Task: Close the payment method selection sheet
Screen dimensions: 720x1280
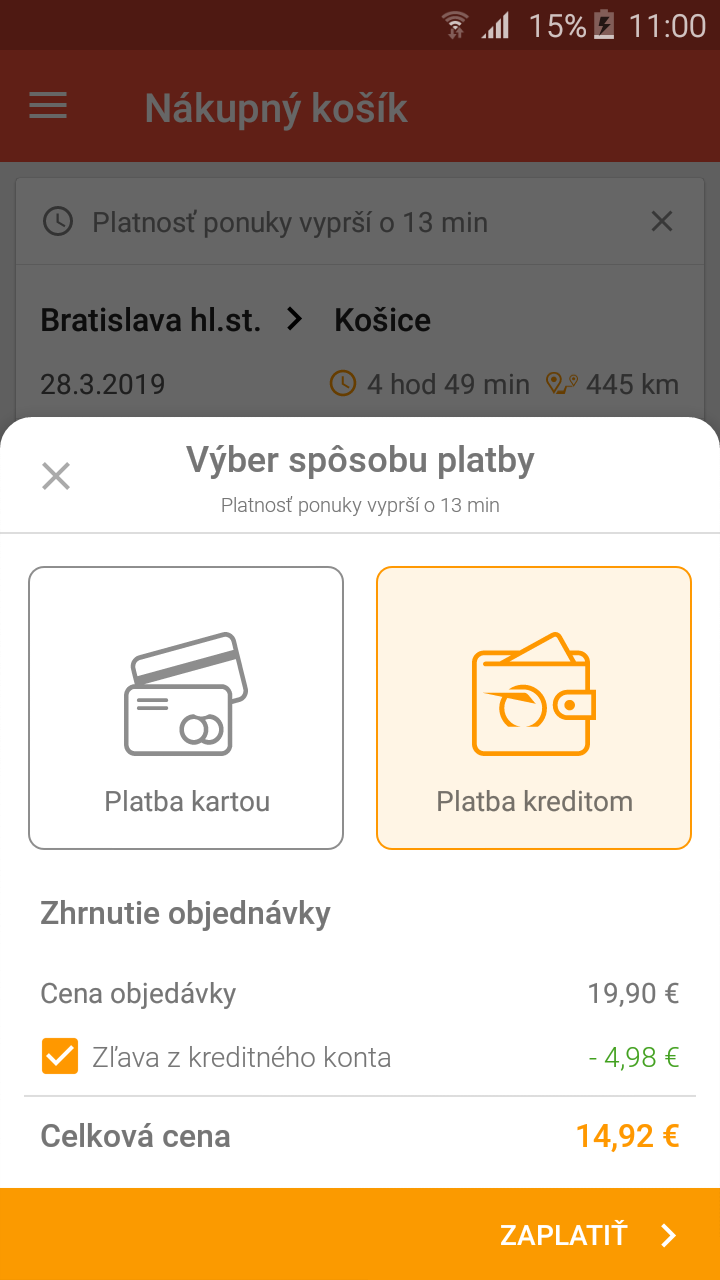Action: click(56, 476)
